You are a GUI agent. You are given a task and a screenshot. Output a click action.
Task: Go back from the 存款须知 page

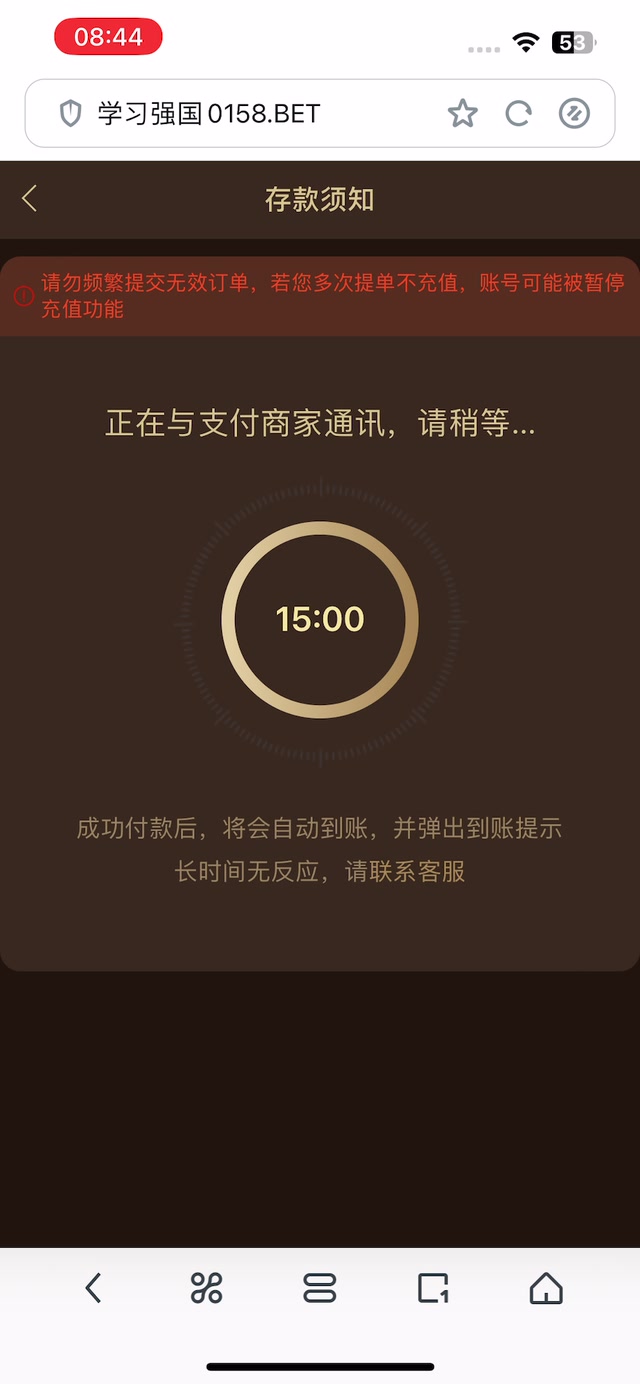click(30, 199)
